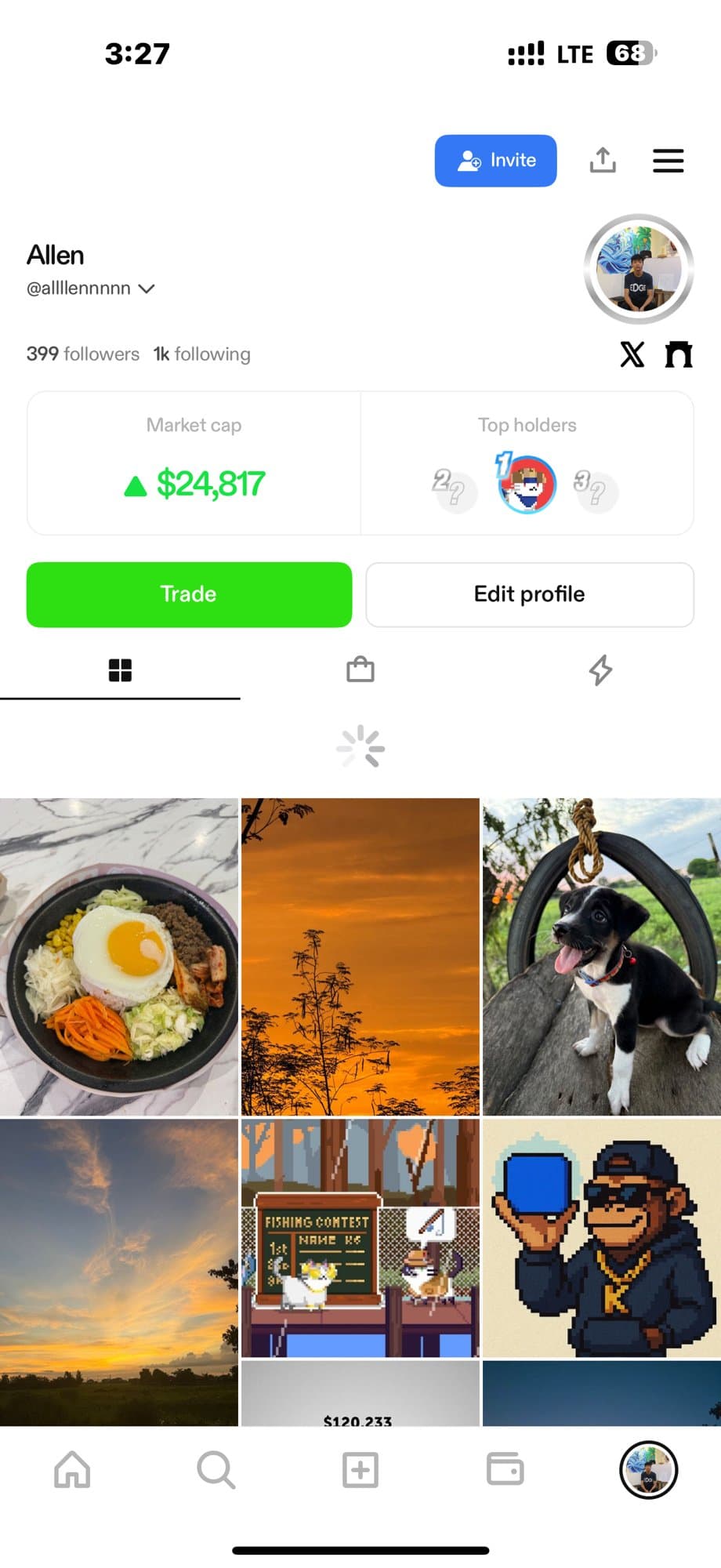Go home via the bottom bar house icon

coord(71,1470)
